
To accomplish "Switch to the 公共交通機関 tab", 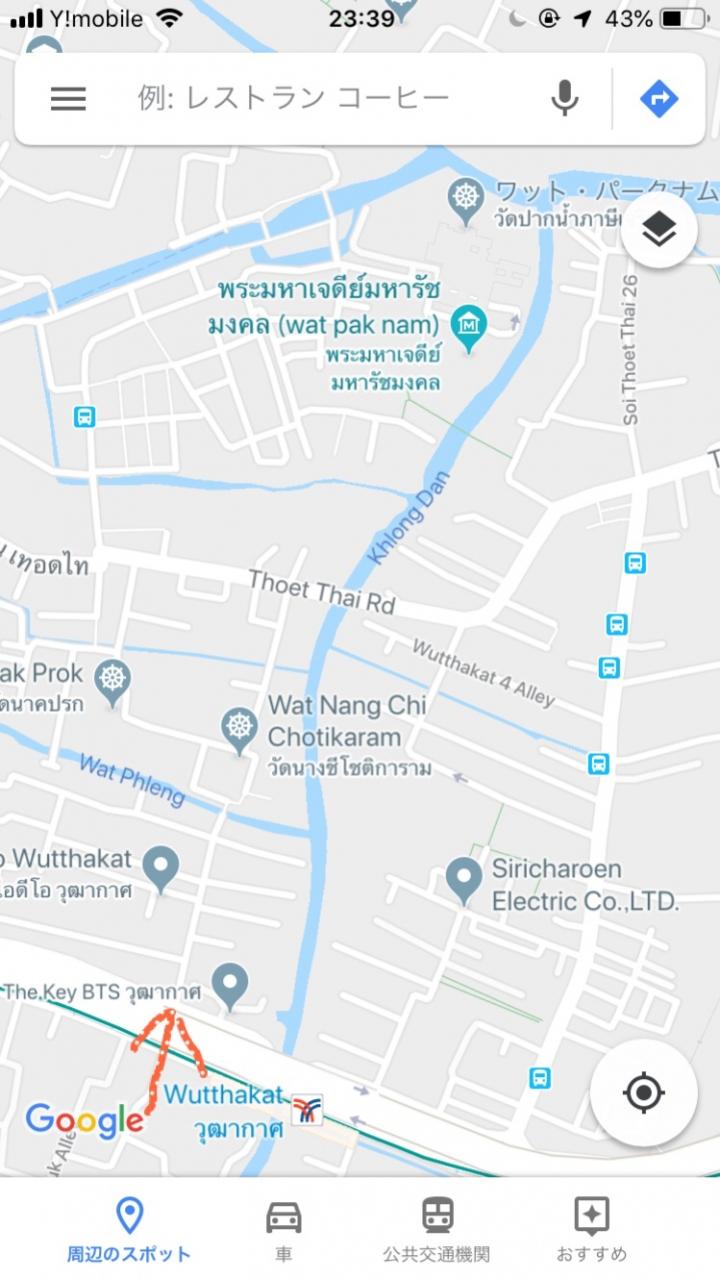I will tap(437, 1230).
